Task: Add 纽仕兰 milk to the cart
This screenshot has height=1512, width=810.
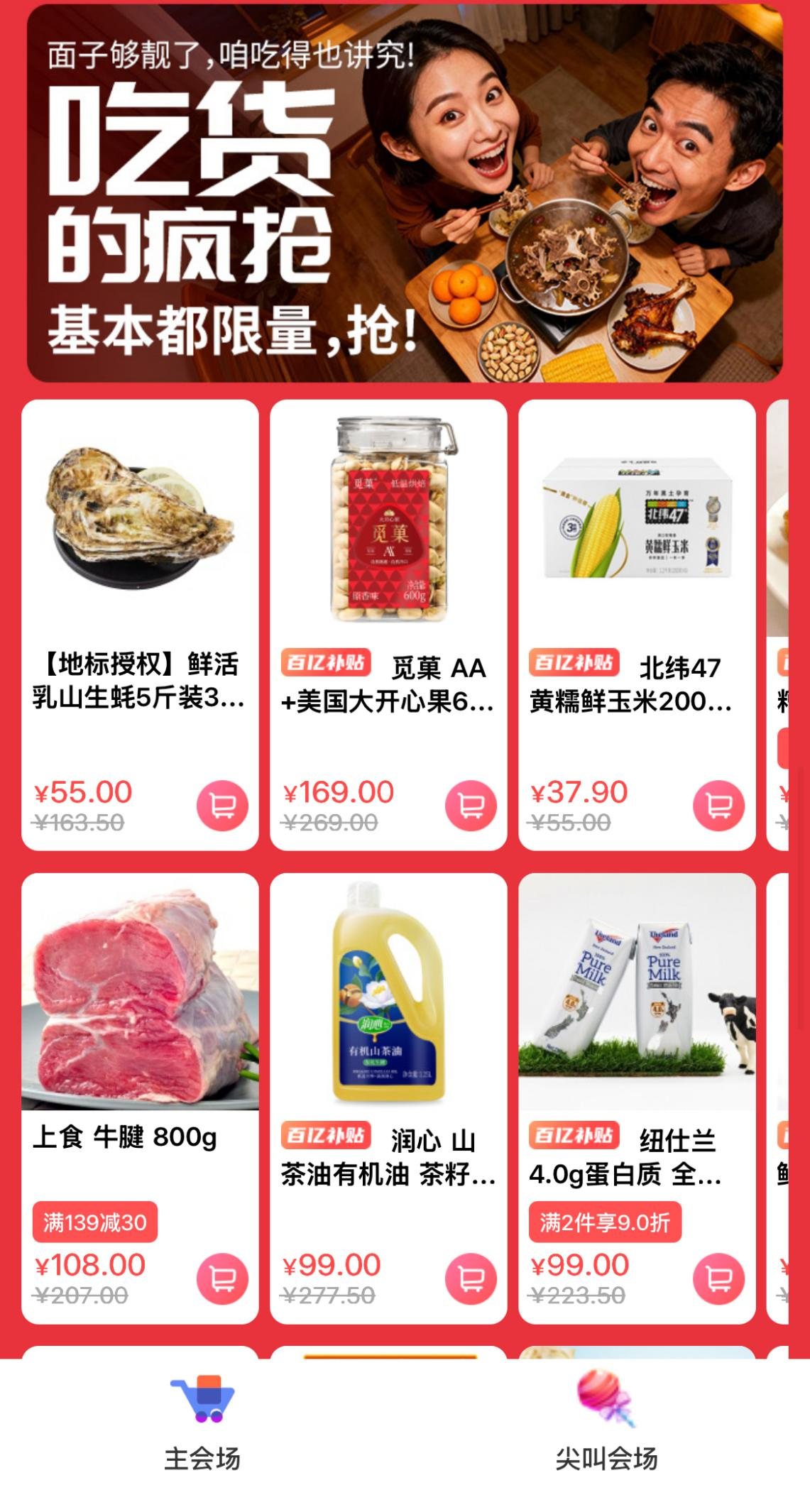Action: tap(718, 1279)
